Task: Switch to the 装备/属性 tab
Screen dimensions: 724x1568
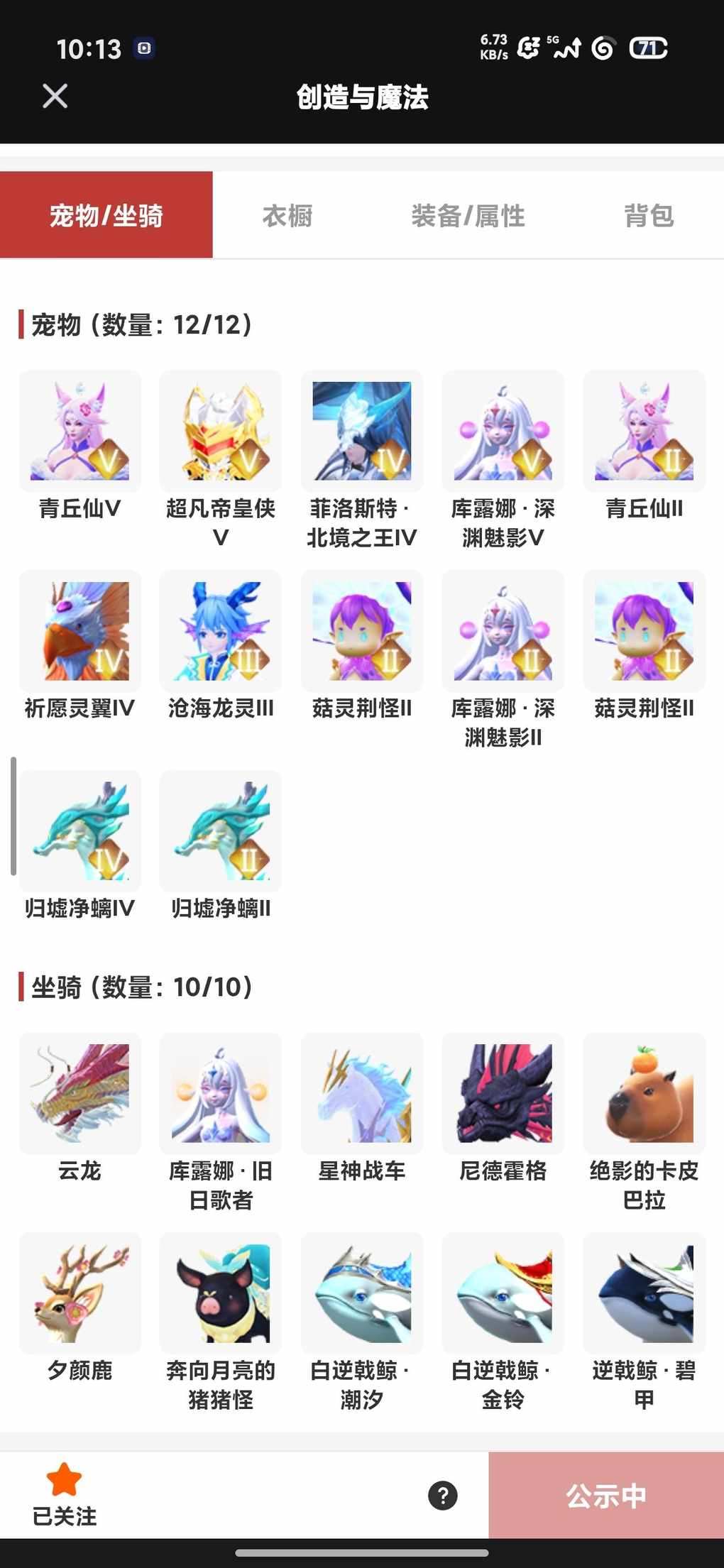Action: click(x=468, y=215)
